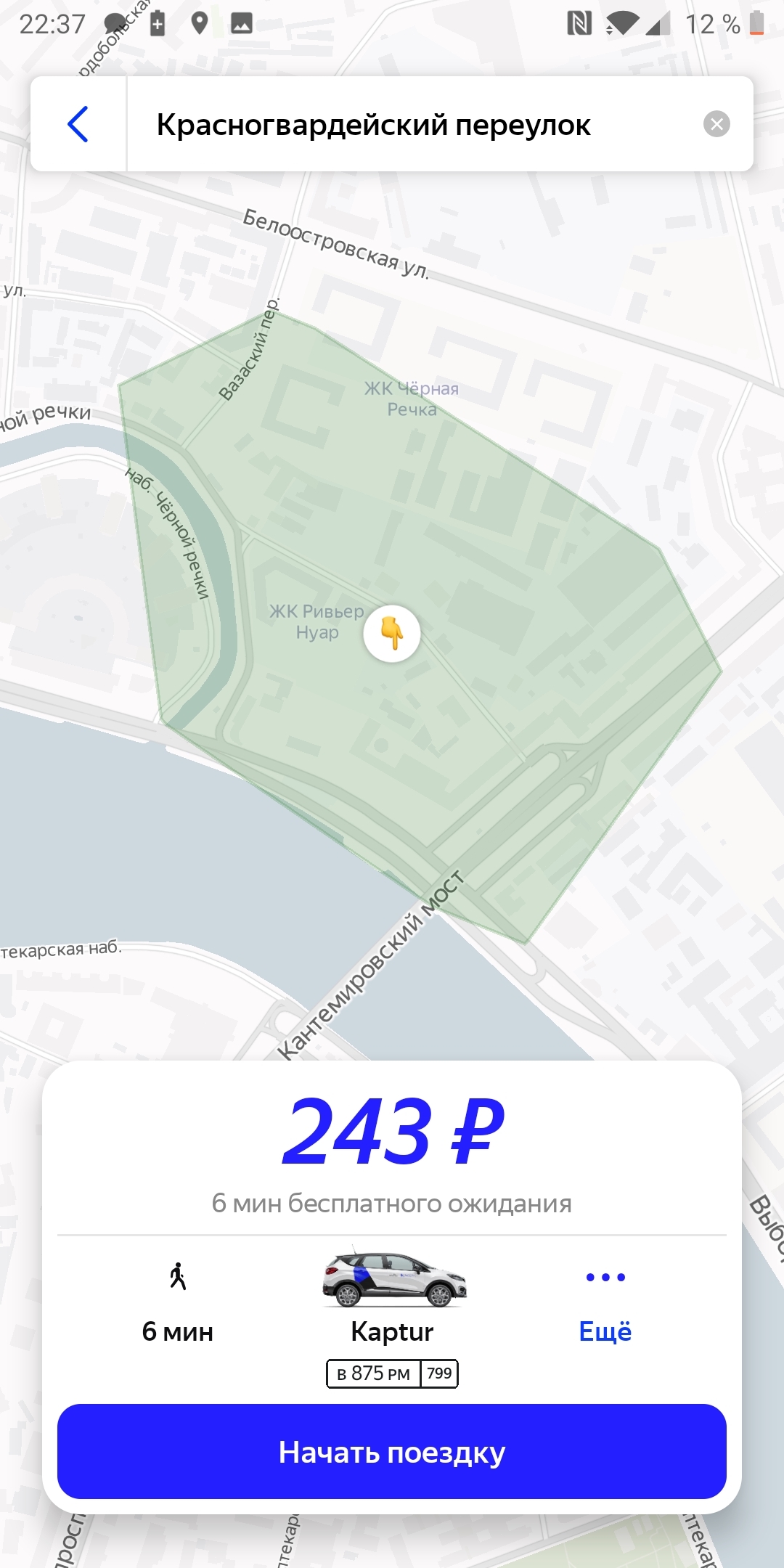Open the Ещё options menu
This screenshot has width=784, height=1568.
[605, 1307]
